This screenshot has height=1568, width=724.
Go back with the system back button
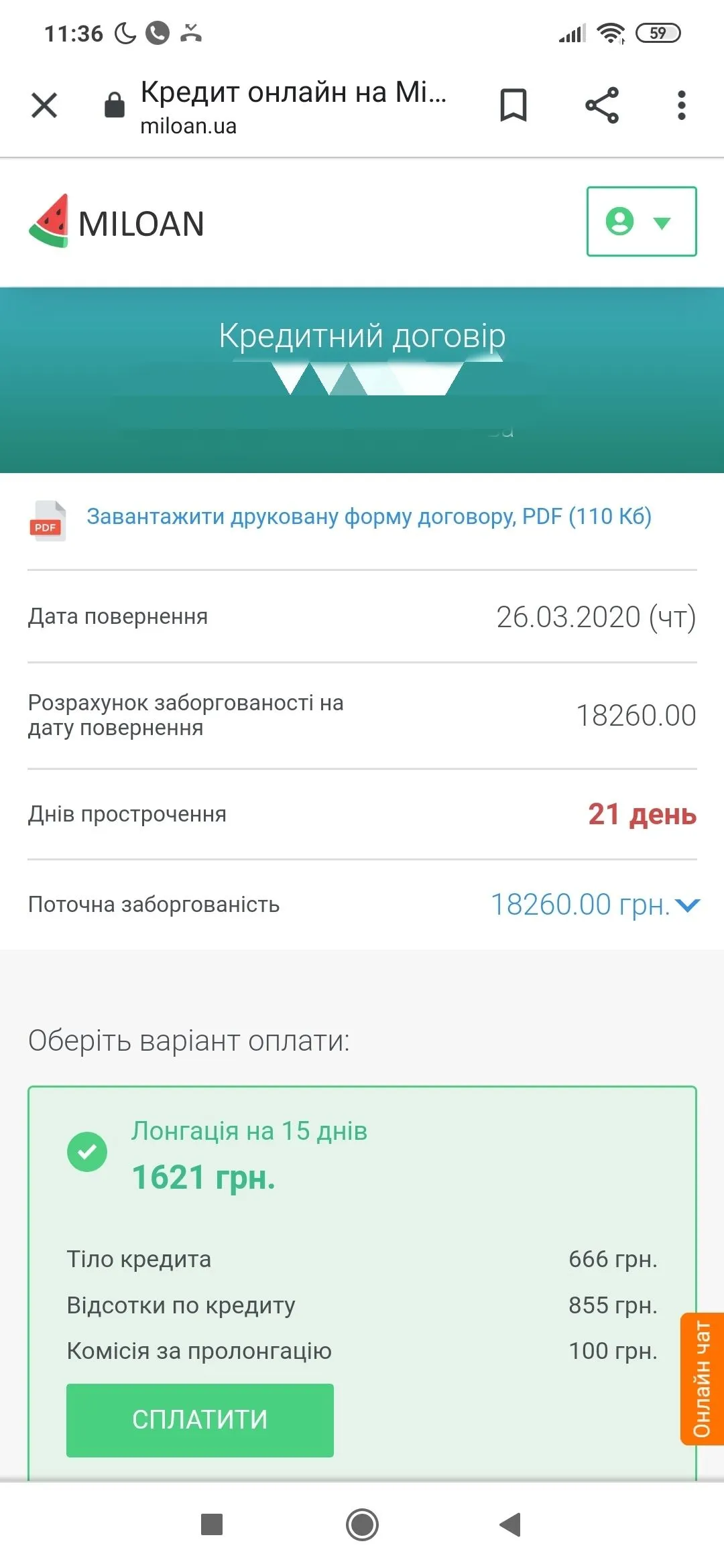511,1524
